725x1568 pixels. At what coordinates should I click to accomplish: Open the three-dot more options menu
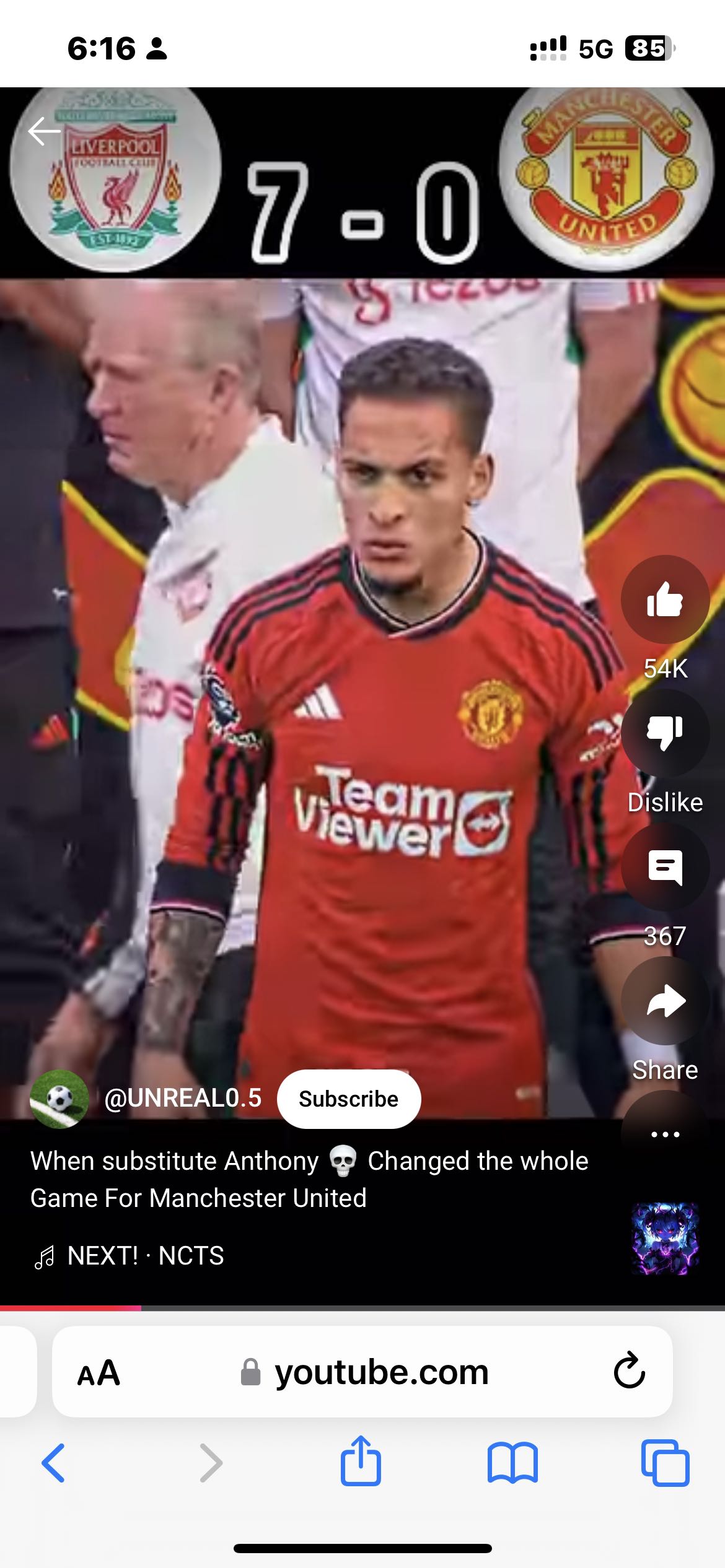pyautogui.click(x=665, y=1135)
